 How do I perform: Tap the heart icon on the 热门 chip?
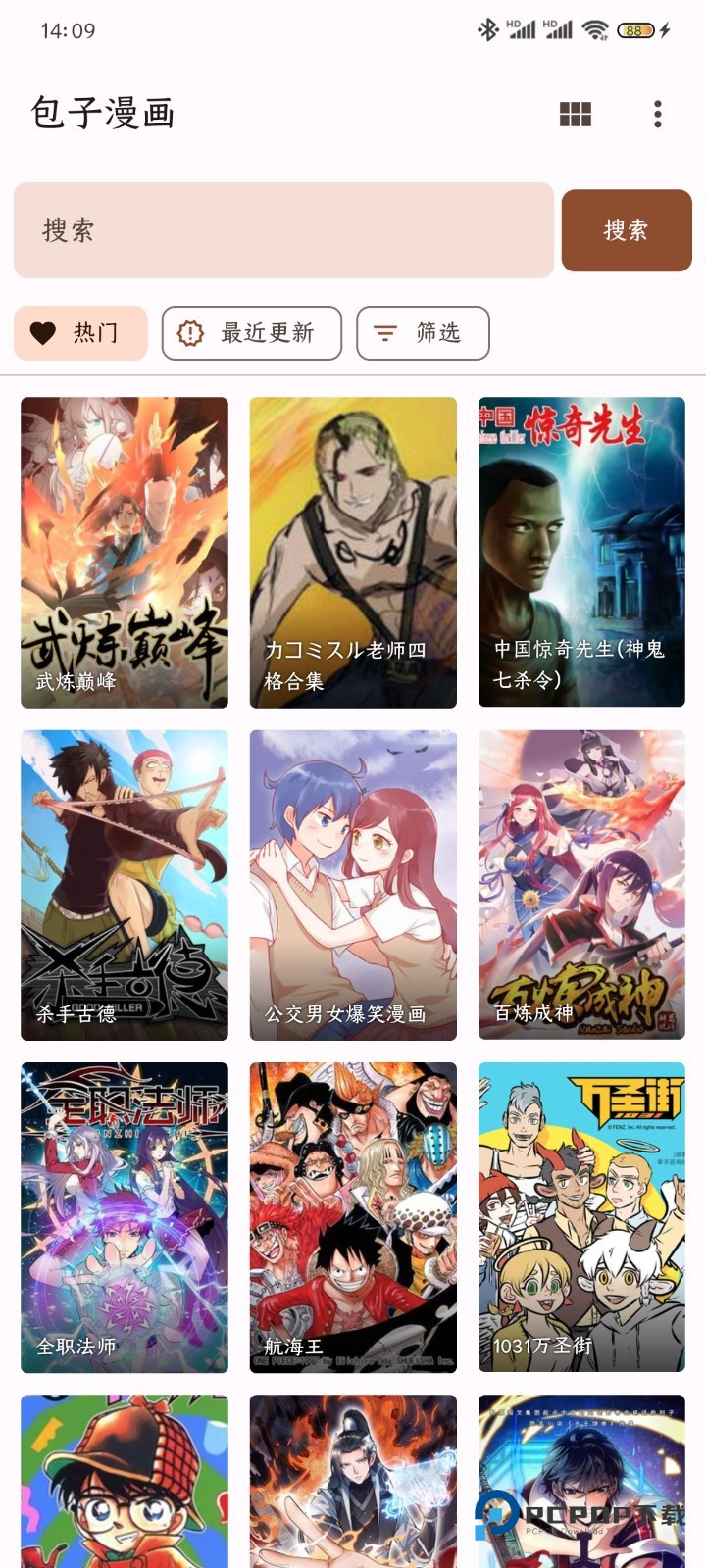tap(41, 333)
